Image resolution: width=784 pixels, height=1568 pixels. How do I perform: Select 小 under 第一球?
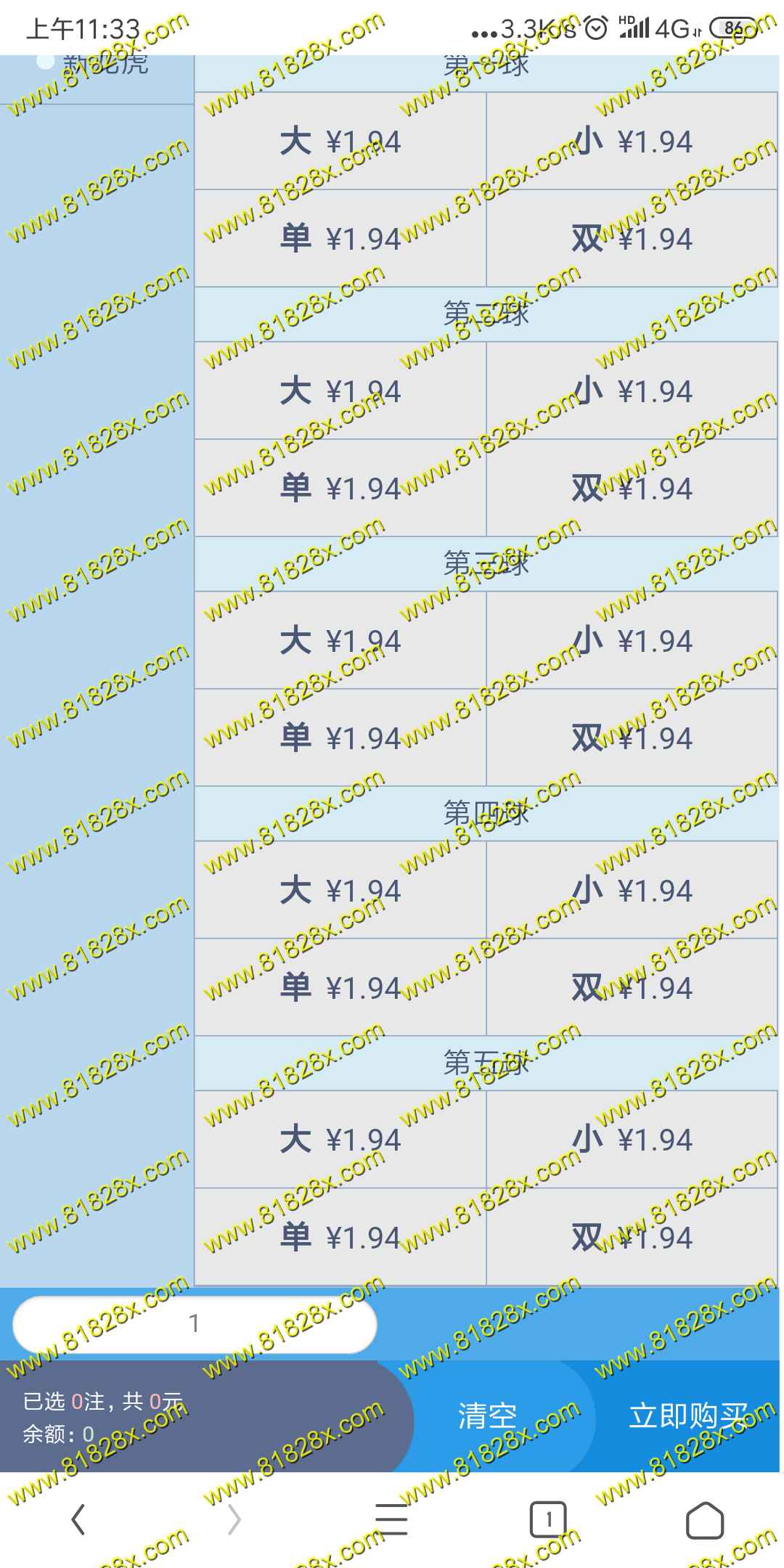632,142
